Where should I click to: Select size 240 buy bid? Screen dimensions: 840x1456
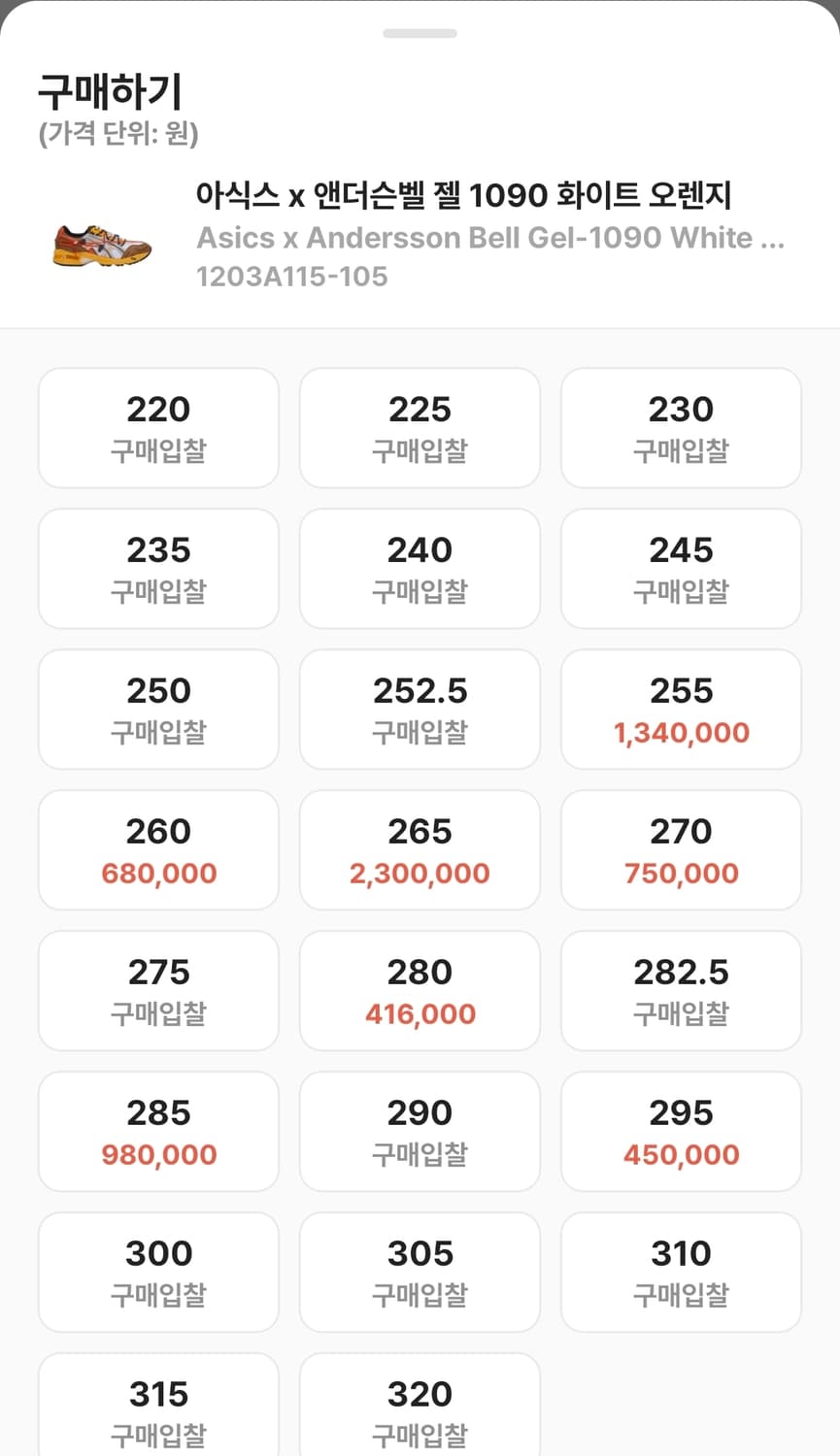(419, 568)
